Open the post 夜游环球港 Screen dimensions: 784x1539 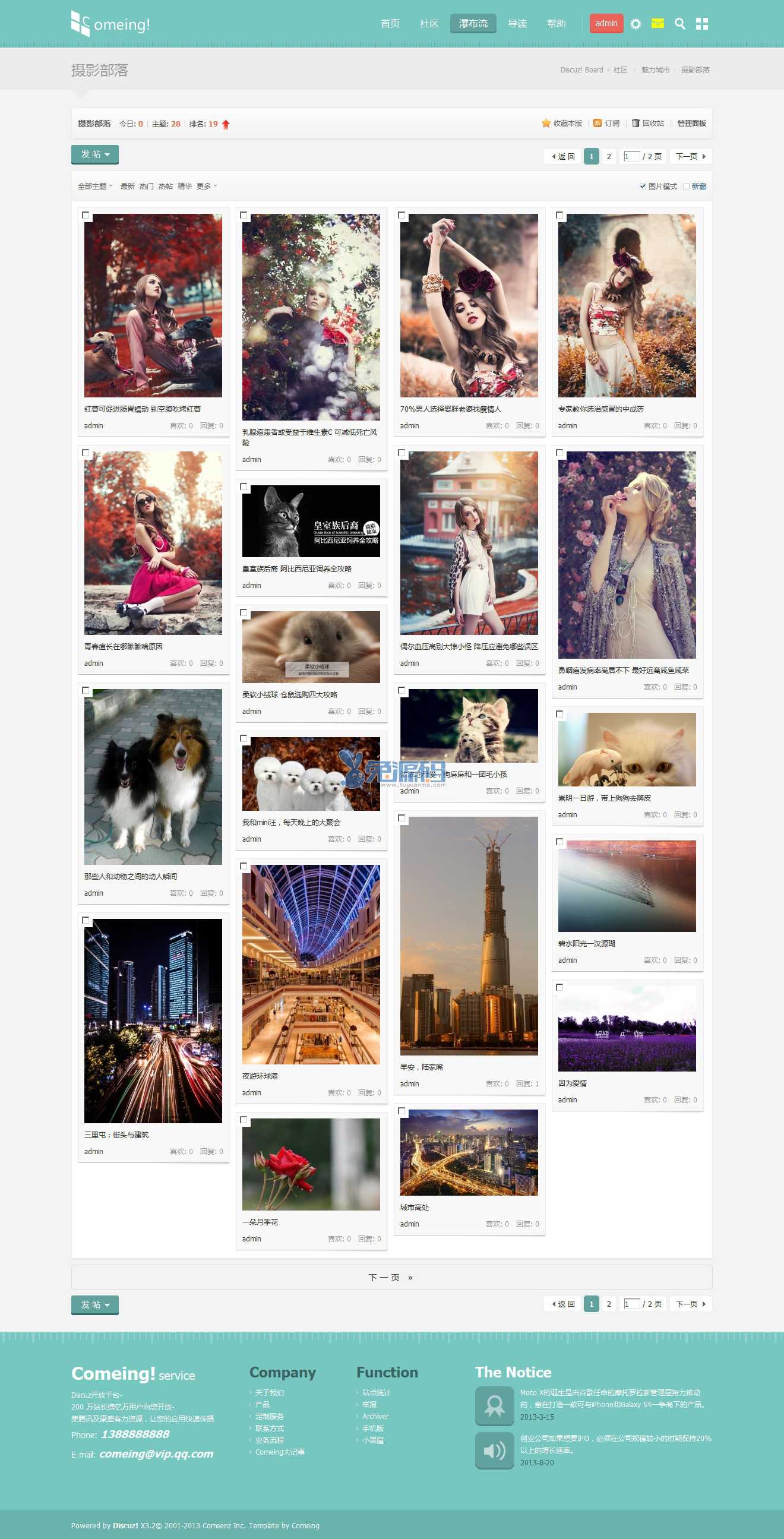(x=260, y=1076)
